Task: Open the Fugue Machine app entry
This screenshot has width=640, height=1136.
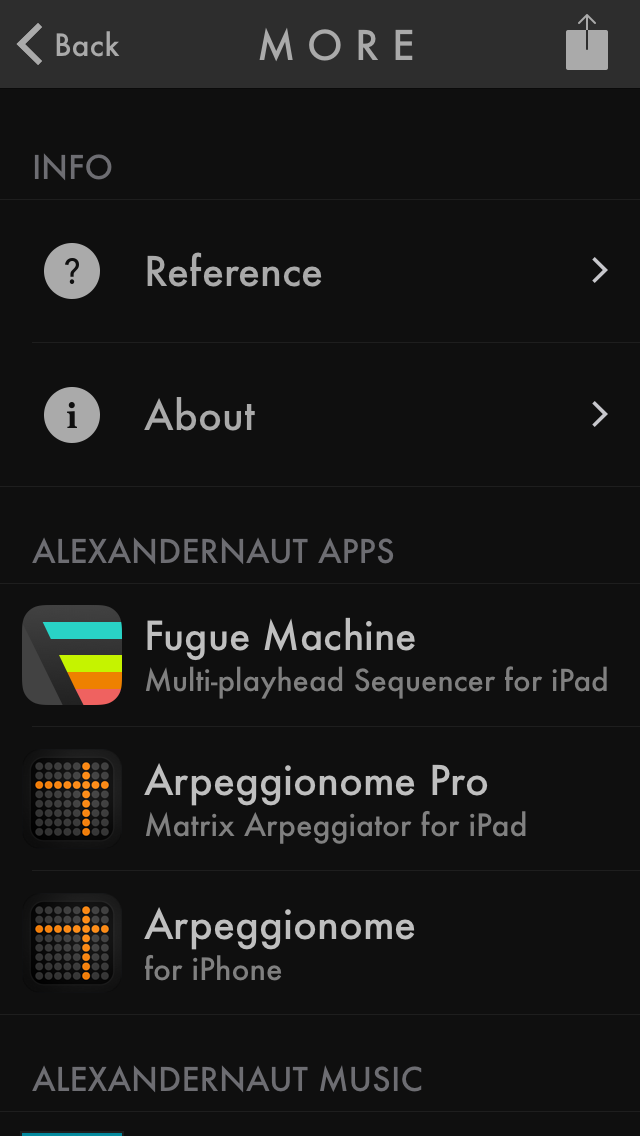Action: (320, 655)
